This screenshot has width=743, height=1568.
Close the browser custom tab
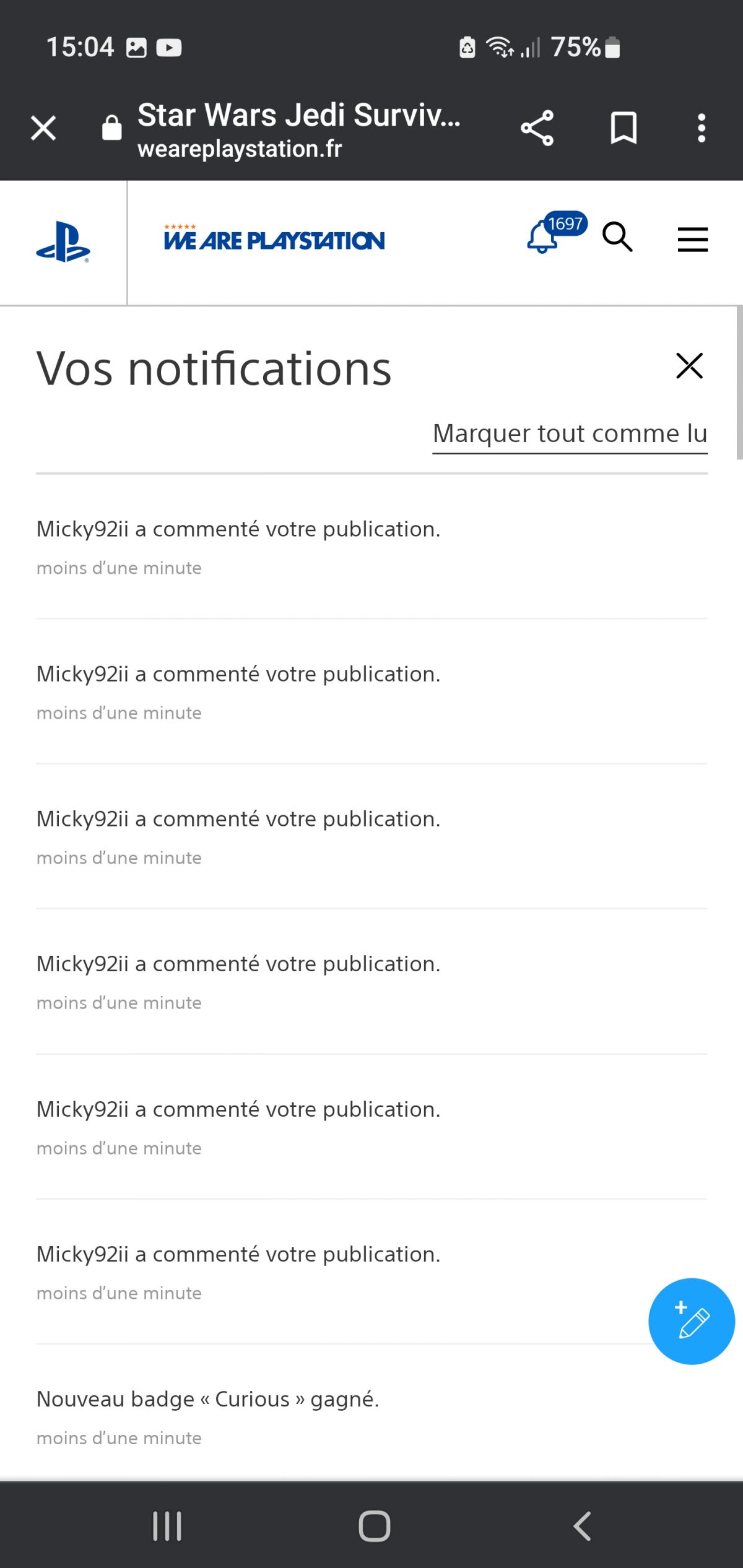(43, 128)
